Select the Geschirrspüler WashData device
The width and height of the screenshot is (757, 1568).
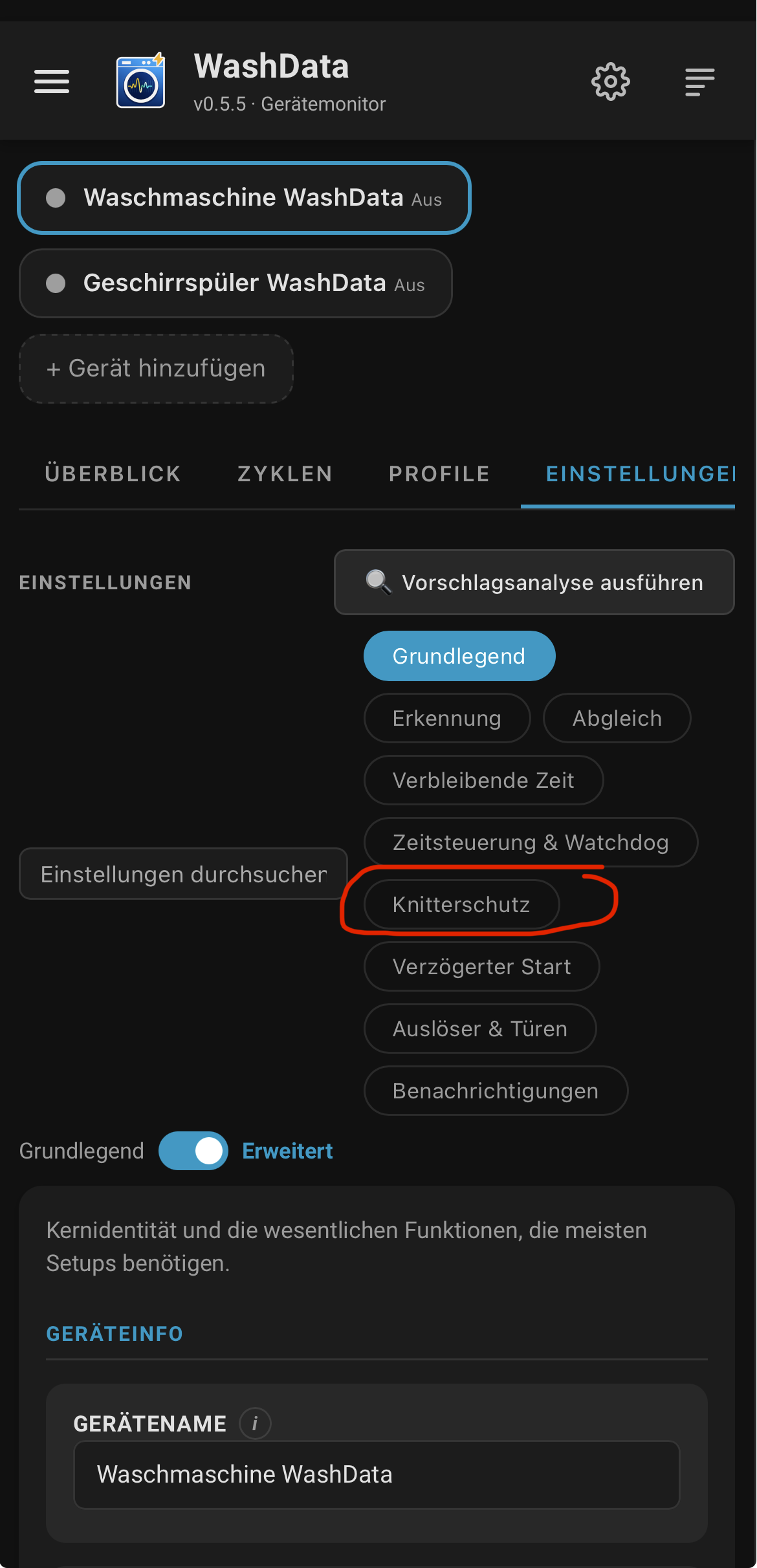[236, 283]
